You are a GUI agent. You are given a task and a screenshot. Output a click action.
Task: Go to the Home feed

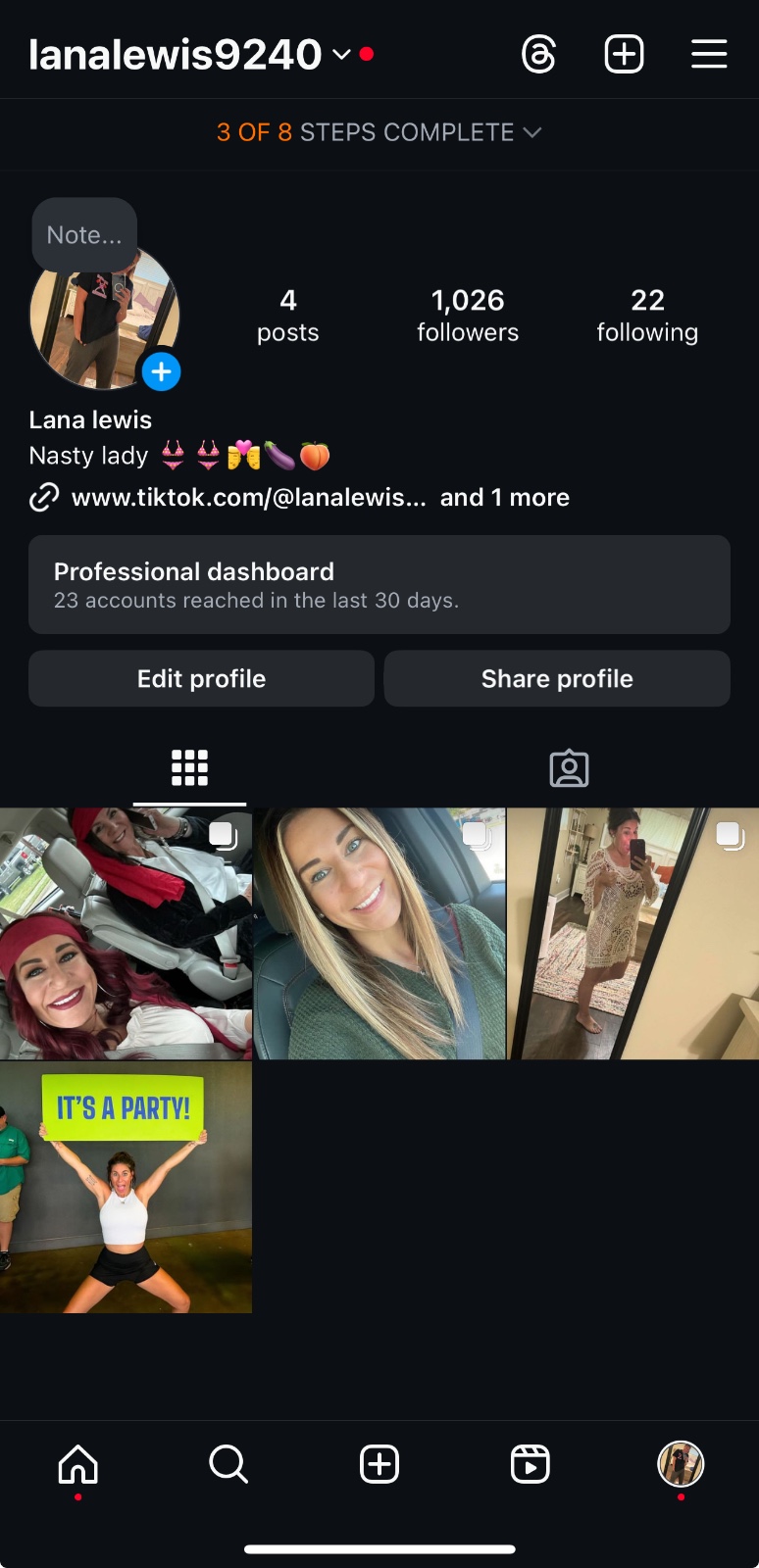78,1464
